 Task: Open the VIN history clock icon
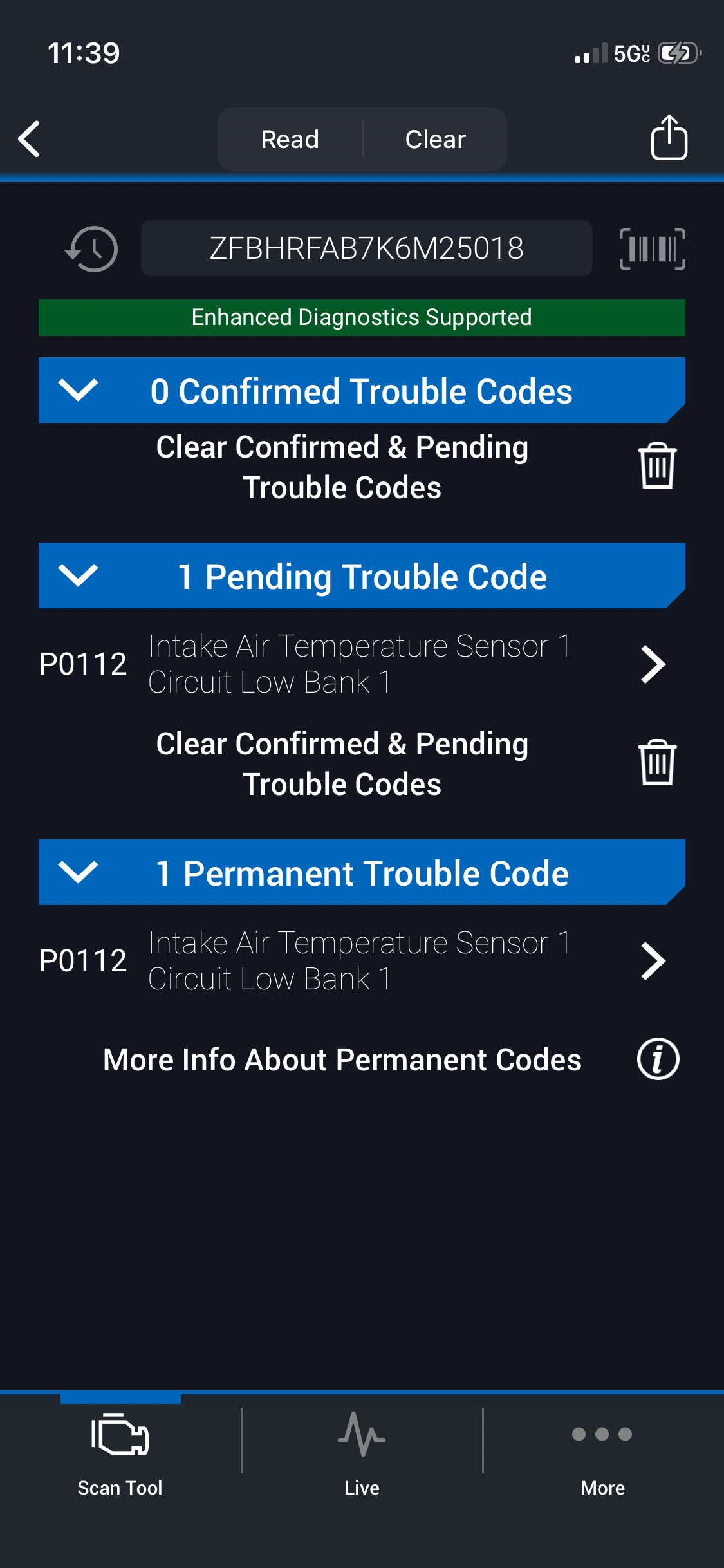pyautogui.click(x=91, y=249)
